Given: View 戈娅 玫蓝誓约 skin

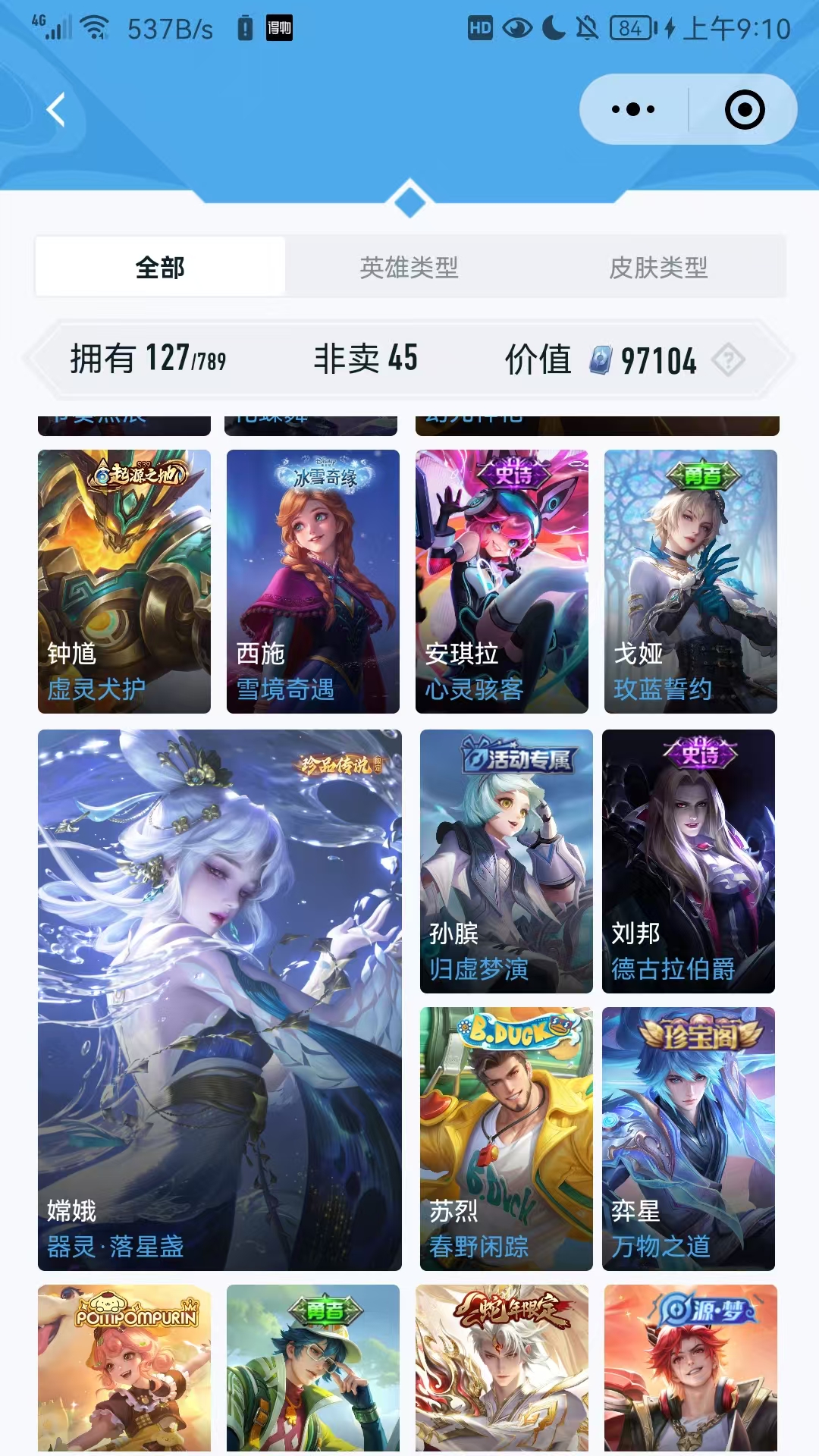Looking at the screenshot, I should tap(690, 581).
